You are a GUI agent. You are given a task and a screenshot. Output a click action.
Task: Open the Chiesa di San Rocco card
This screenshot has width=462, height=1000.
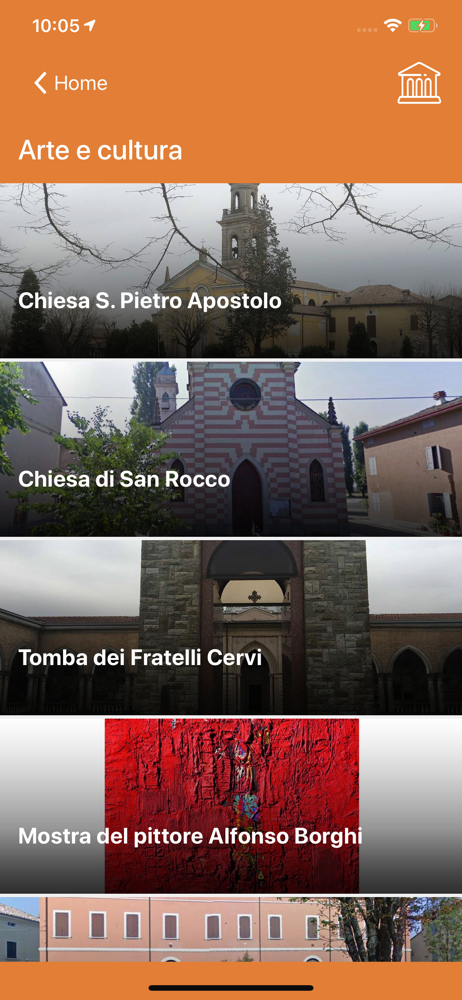pos(231,449)
